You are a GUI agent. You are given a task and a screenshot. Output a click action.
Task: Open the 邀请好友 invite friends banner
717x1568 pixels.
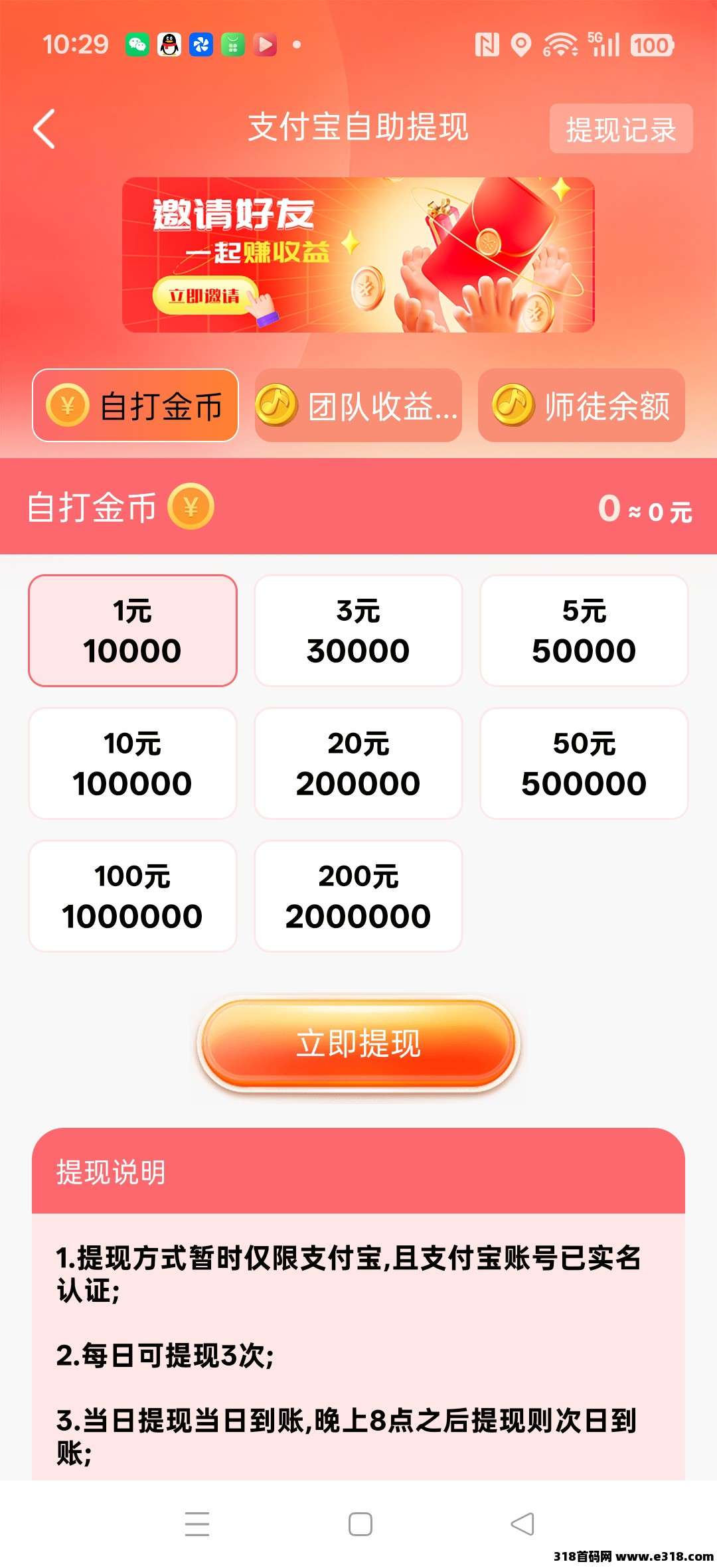coord(358,255)
